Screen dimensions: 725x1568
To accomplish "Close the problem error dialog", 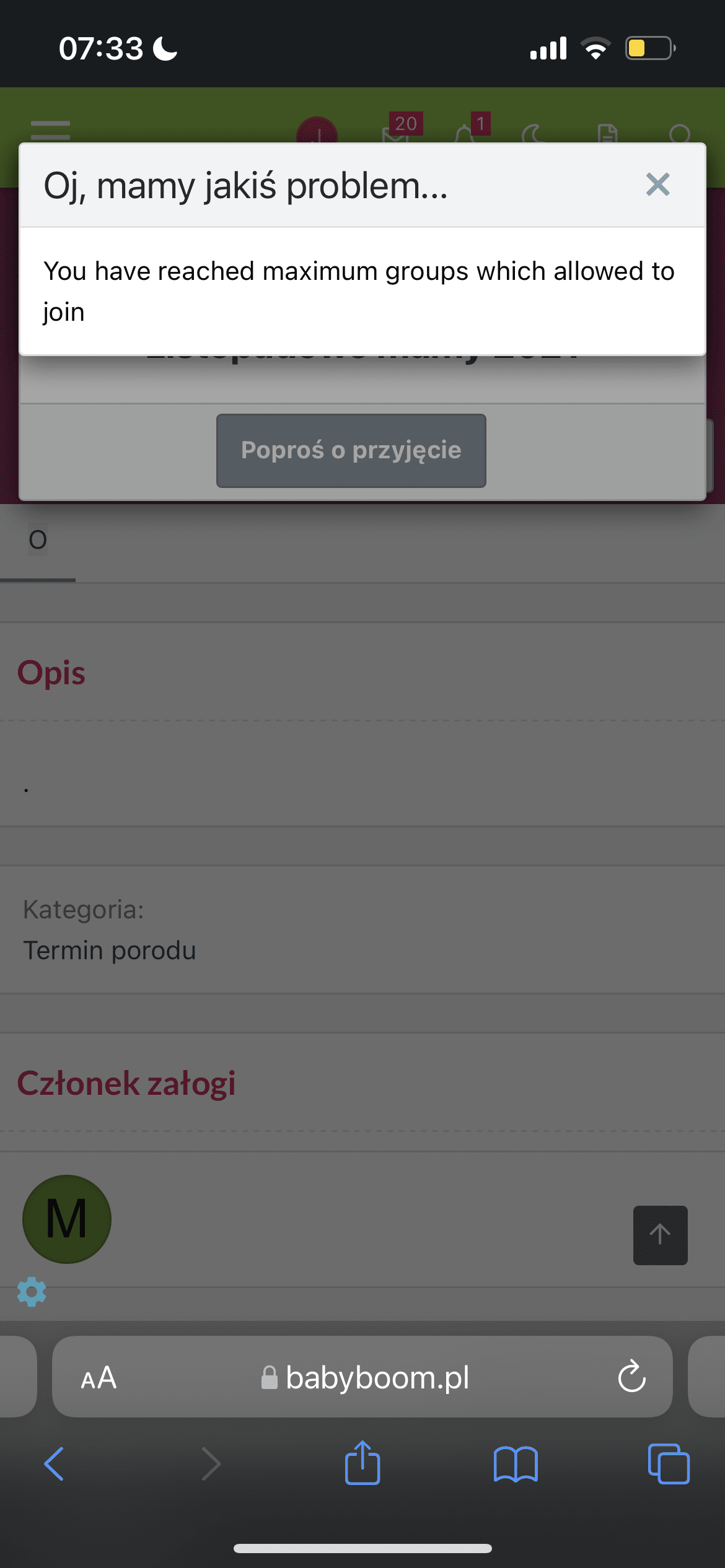I will 657,185.
